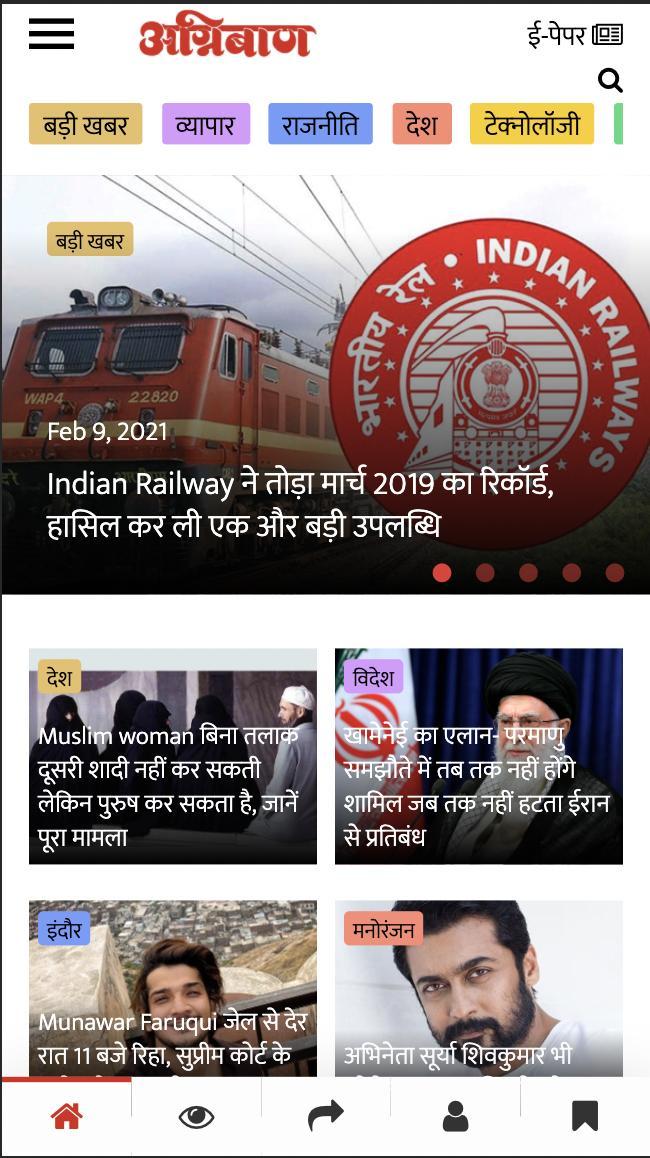Jump to the third carousel slide dot
Viewport: 650px width, 1158px height.
528,573
